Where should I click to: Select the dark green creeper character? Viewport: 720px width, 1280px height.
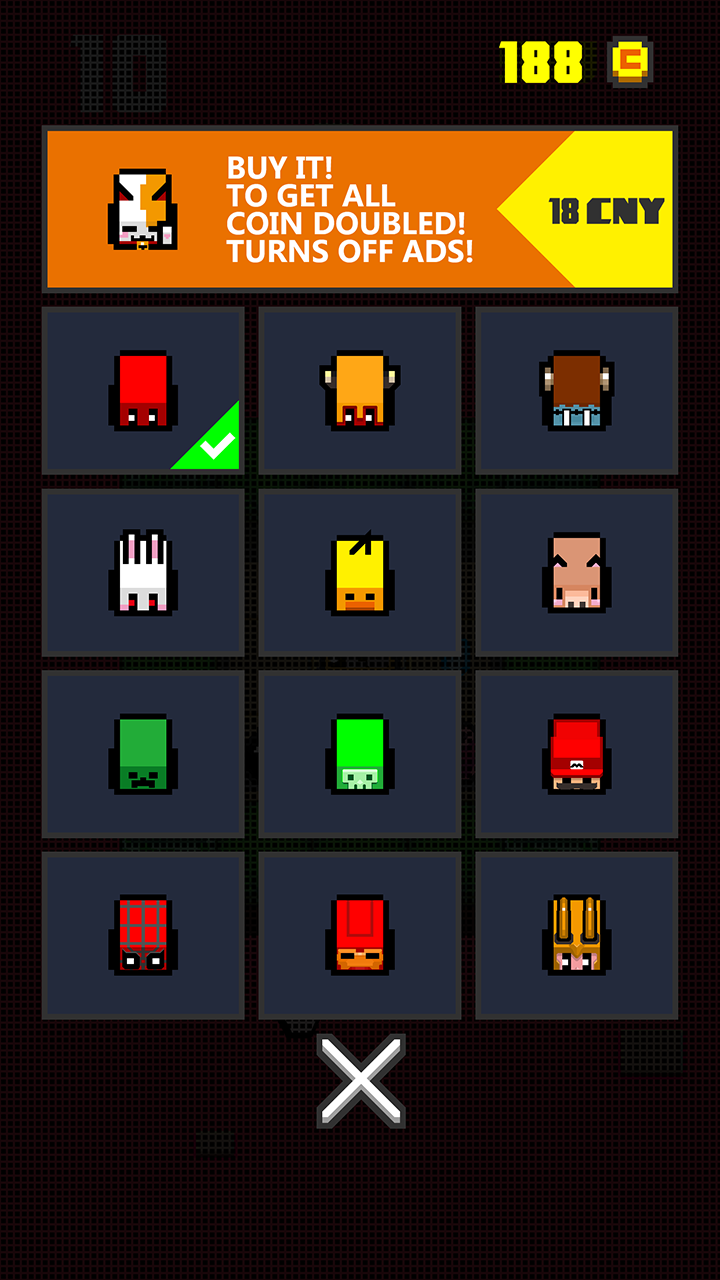click(x=143, y=754)
